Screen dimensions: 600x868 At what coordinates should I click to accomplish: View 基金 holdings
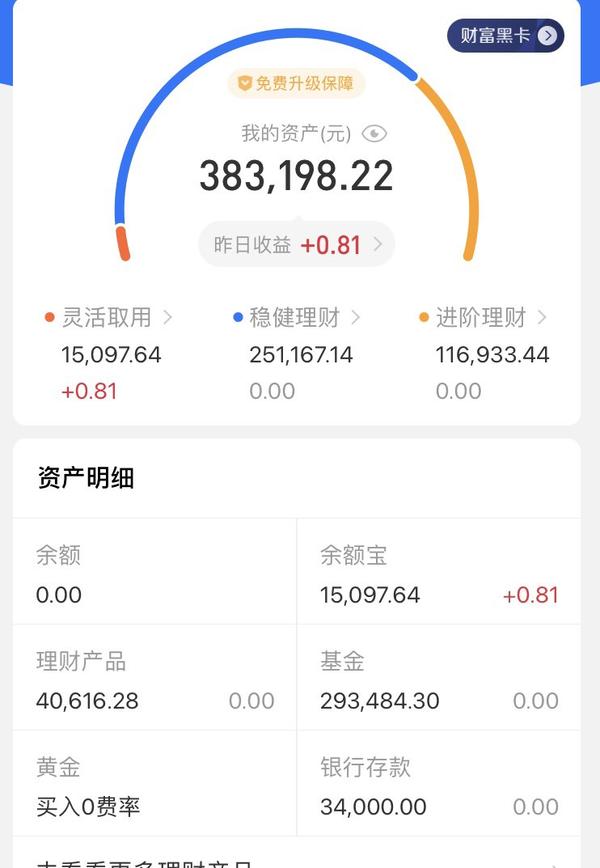[438, 681]
